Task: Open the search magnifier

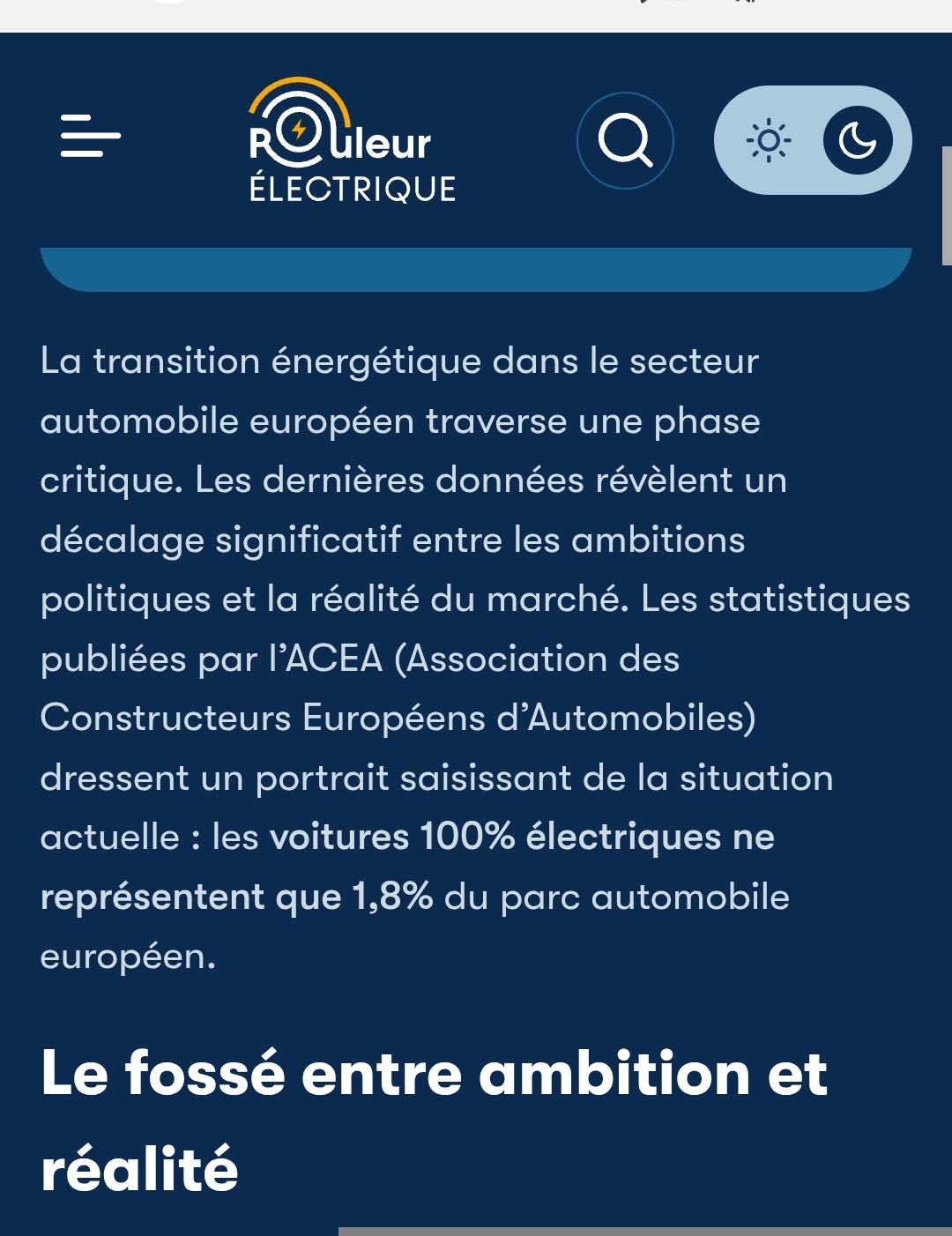Action: (625, 140)
